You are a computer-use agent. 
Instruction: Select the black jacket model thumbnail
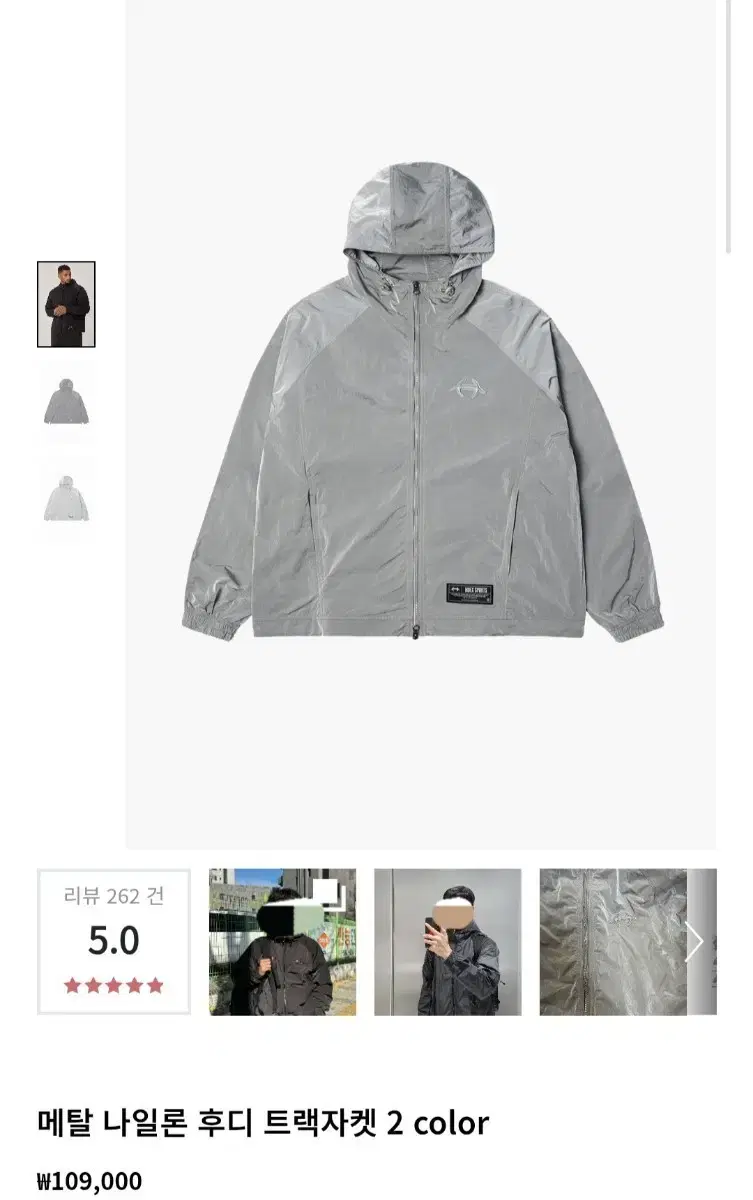click(x=65, y=302)
